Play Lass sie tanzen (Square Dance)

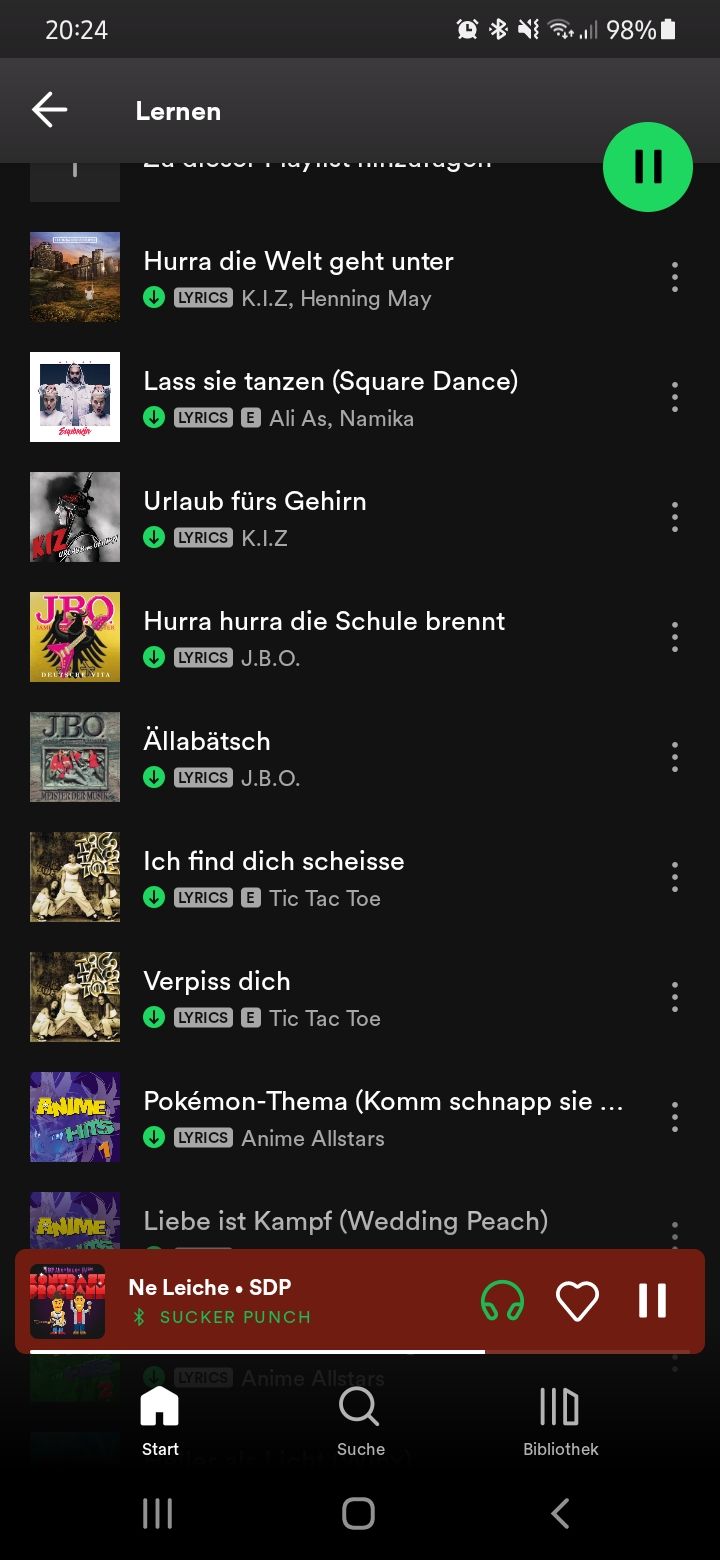pyautogui.click(x=330, y=382)
